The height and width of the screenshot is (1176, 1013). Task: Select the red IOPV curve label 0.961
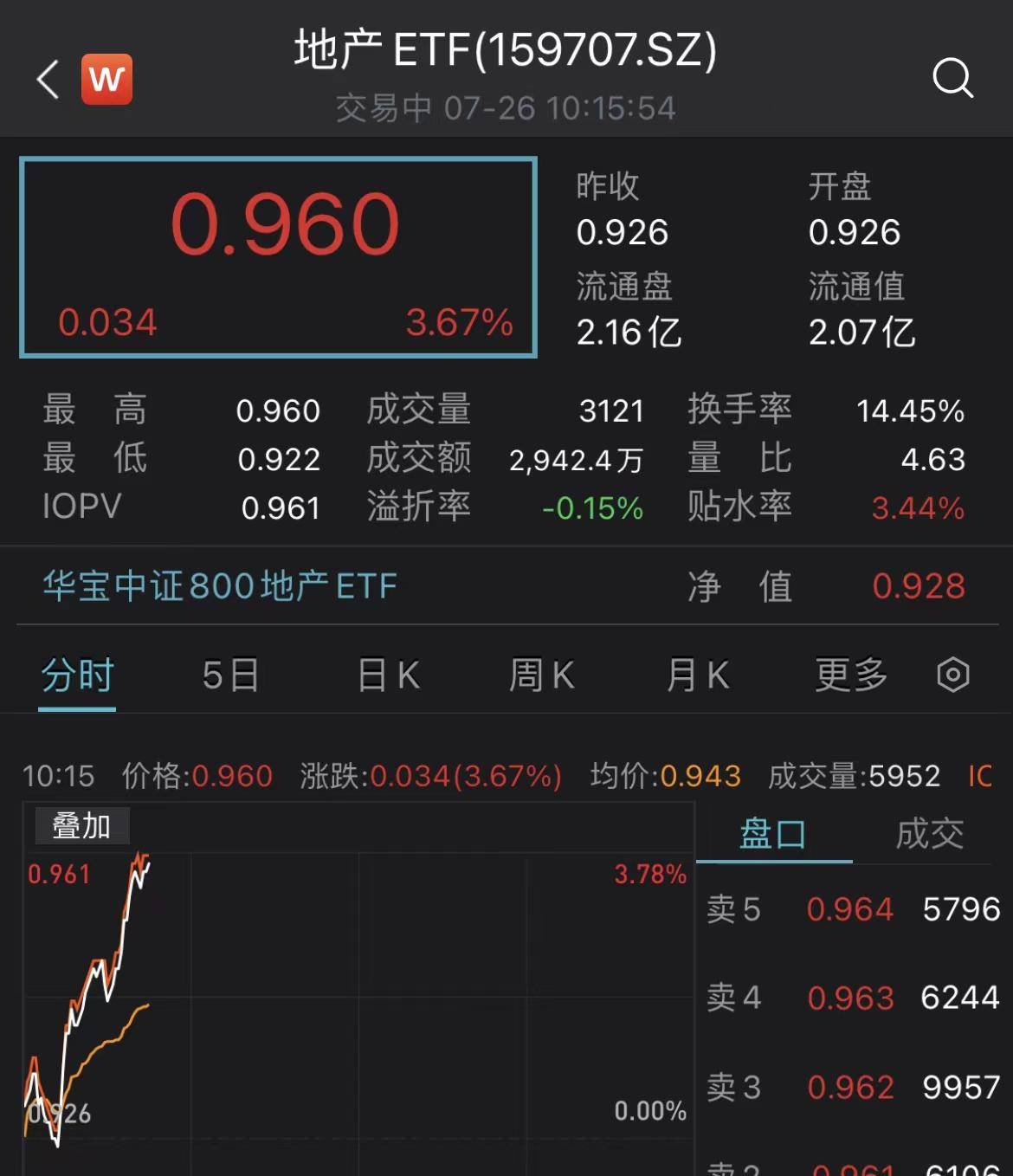(58, 875)
